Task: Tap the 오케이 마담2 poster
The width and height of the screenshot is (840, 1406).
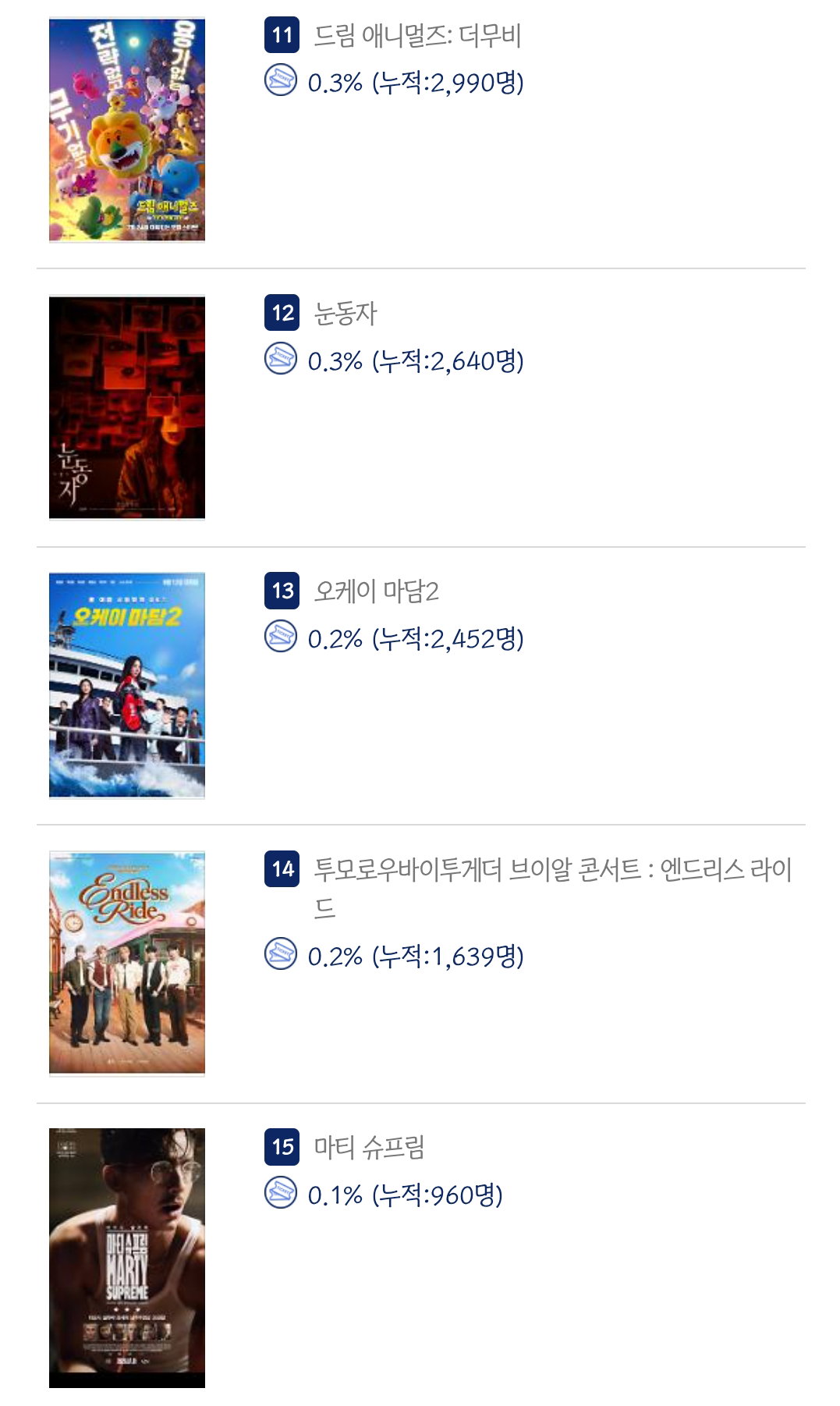Action: pos(127,685)
